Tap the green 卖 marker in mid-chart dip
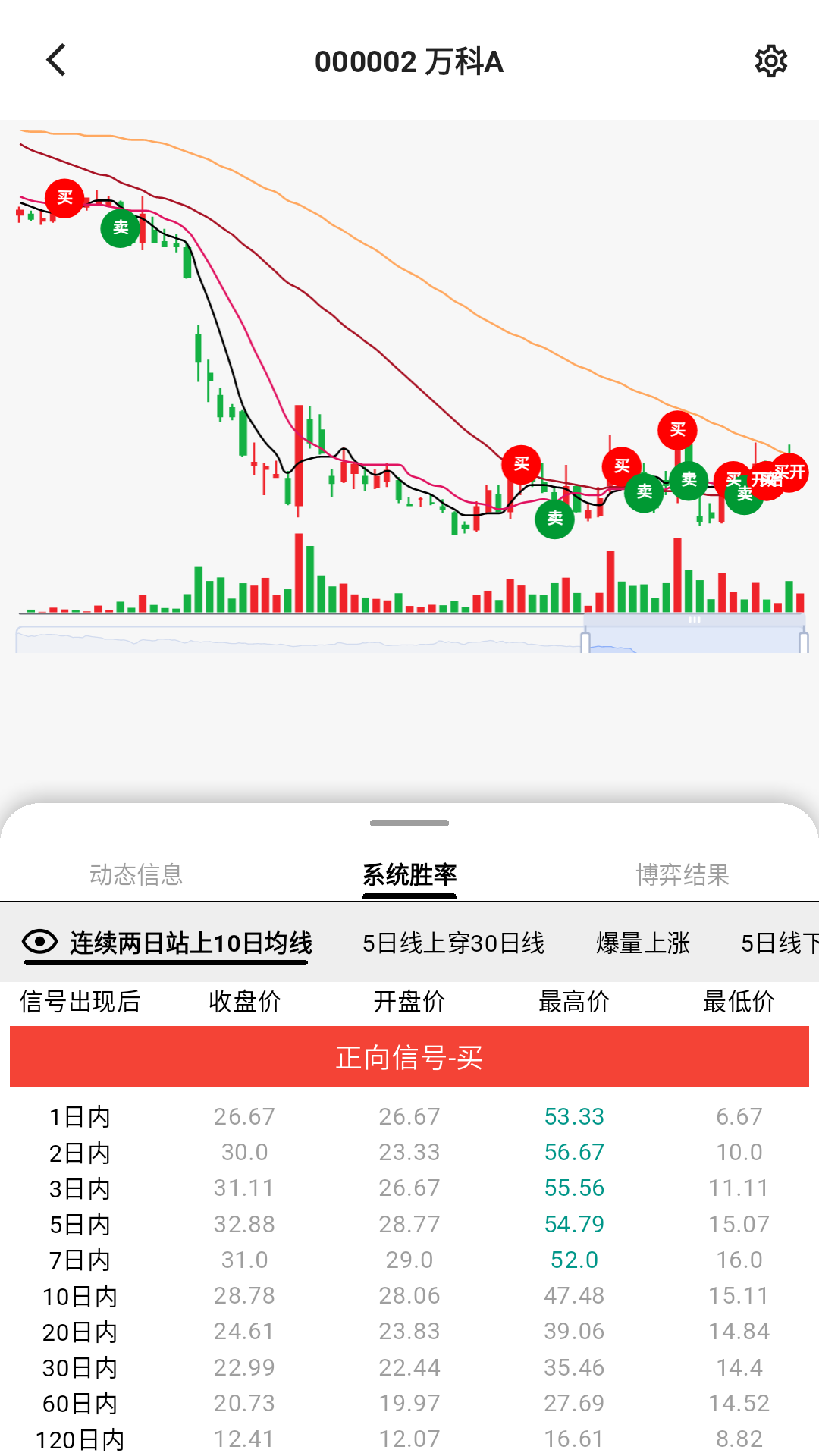819x1456 pixels. tap(554, 520)
